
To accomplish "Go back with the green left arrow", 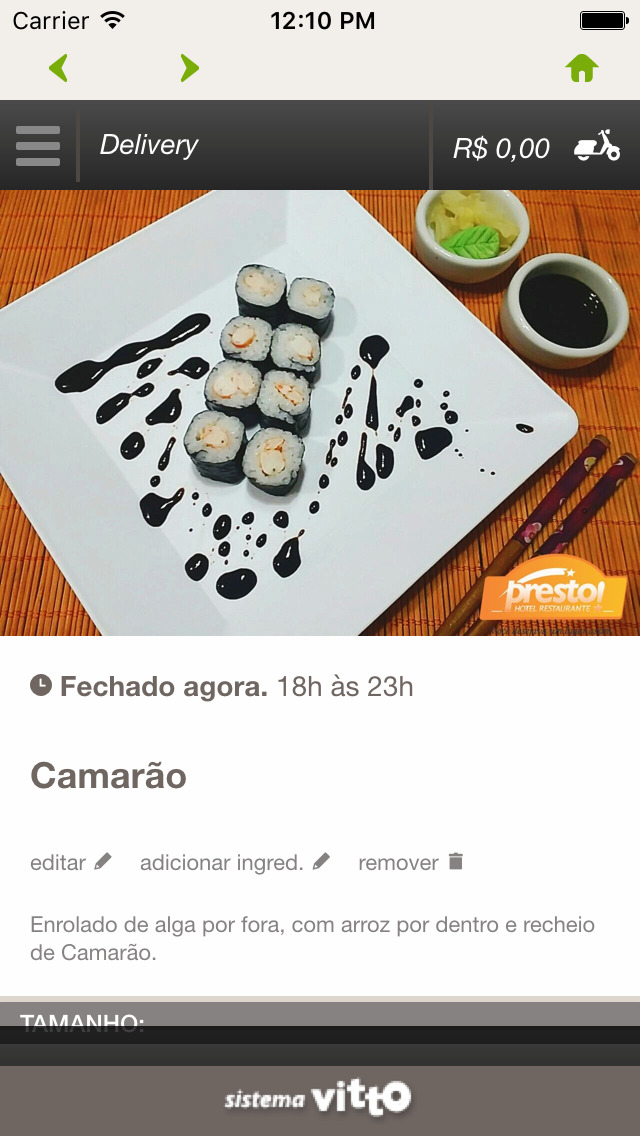I will coord(59,68).
